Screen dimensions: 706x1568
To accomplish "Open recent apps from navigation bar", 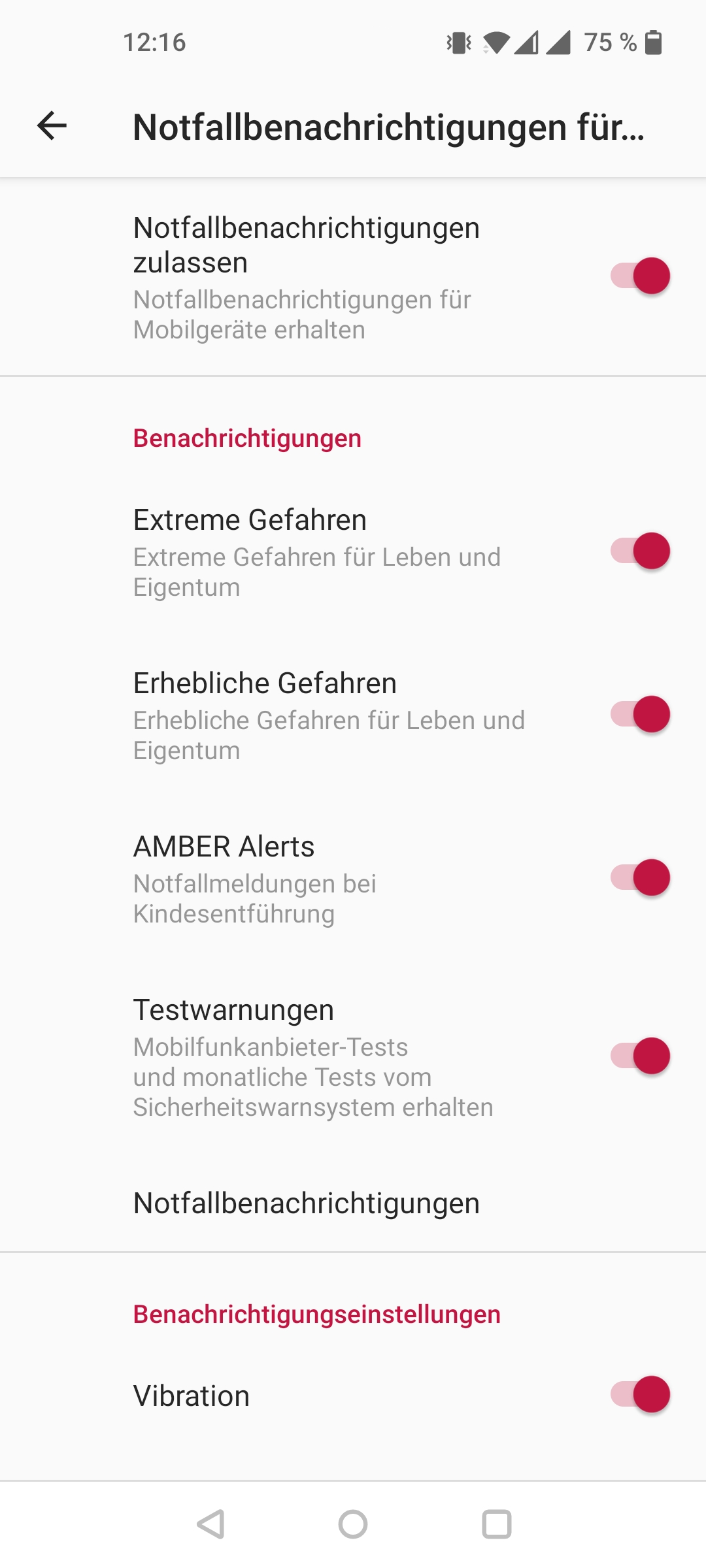I will [x=497, y=1525].
